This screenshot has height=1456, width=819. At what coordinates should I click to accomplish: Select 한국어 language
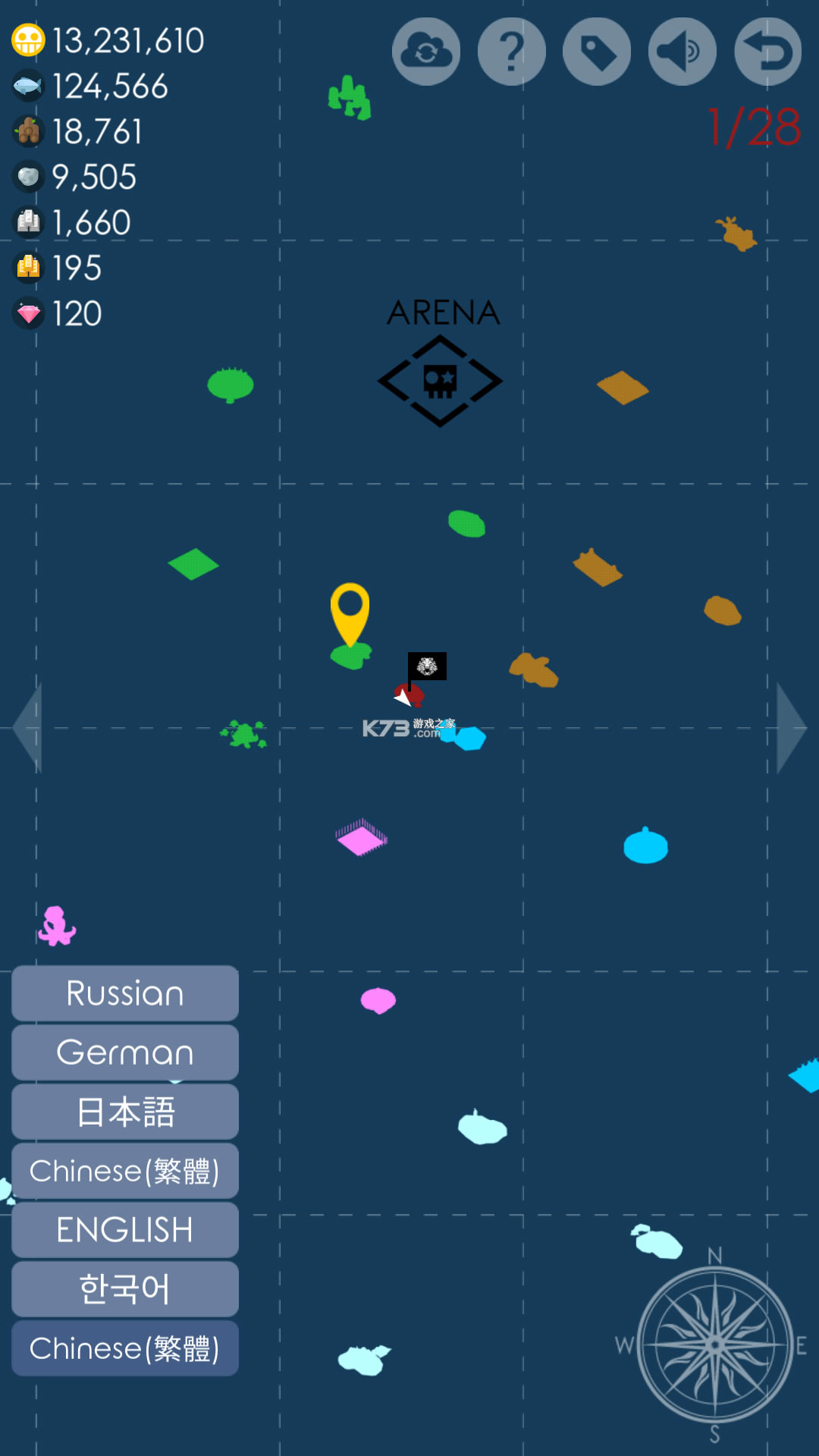click(125, 1289)
